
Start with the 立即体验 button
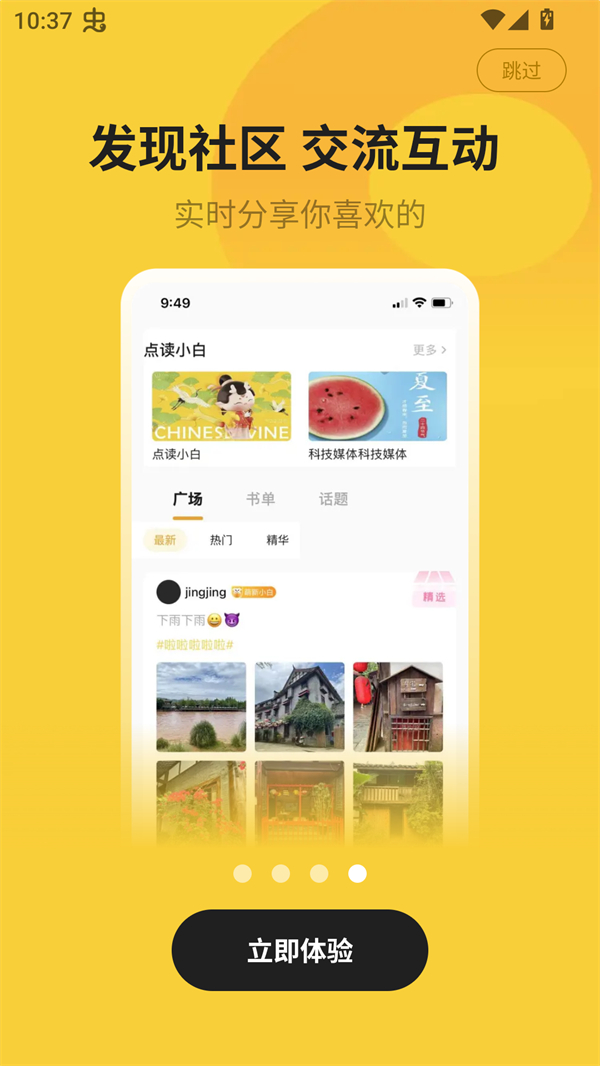[300, 950]
